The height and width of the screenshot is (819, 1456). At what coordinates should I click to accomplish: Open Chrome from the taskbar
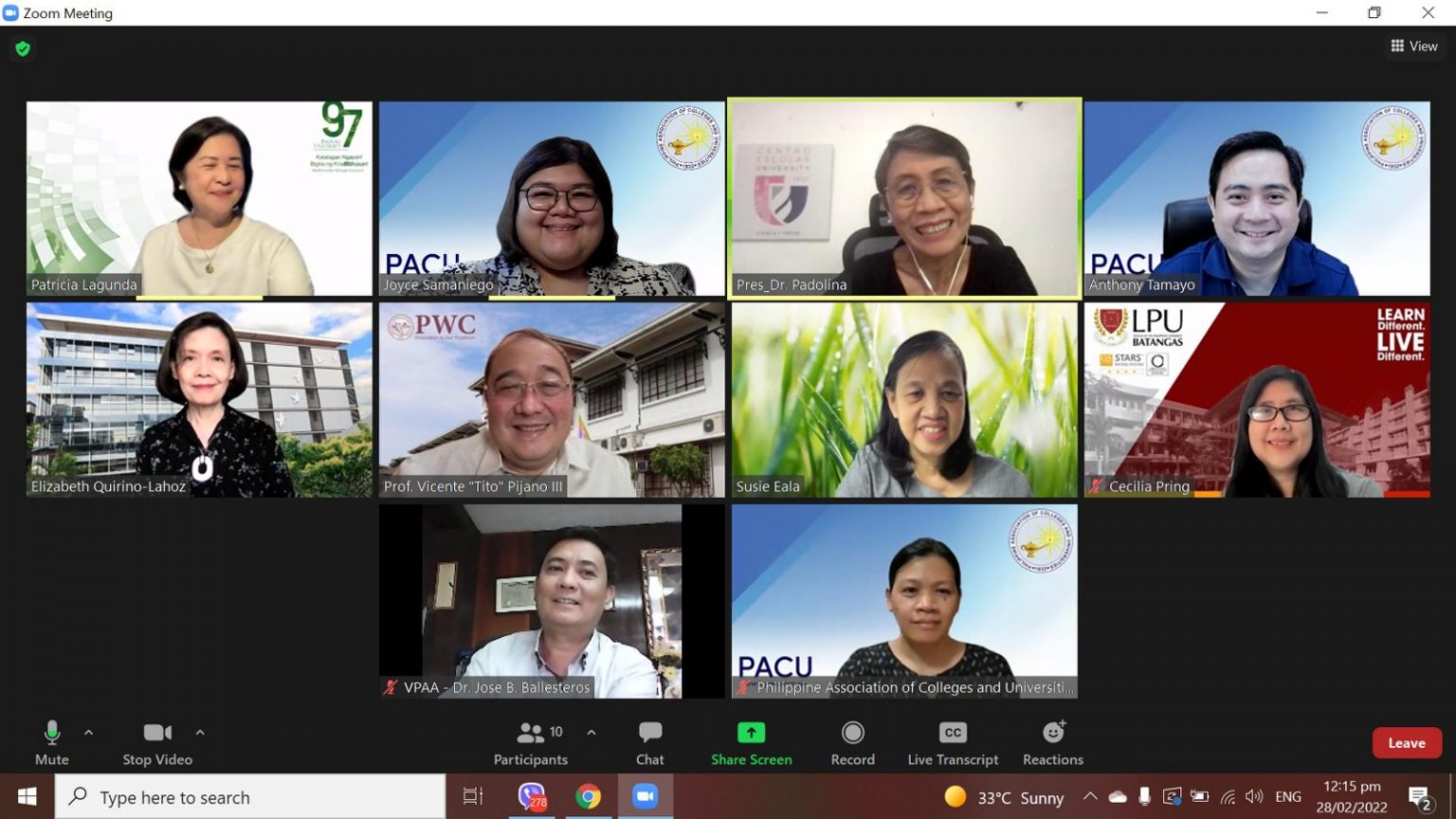click(x=588, y=797)
